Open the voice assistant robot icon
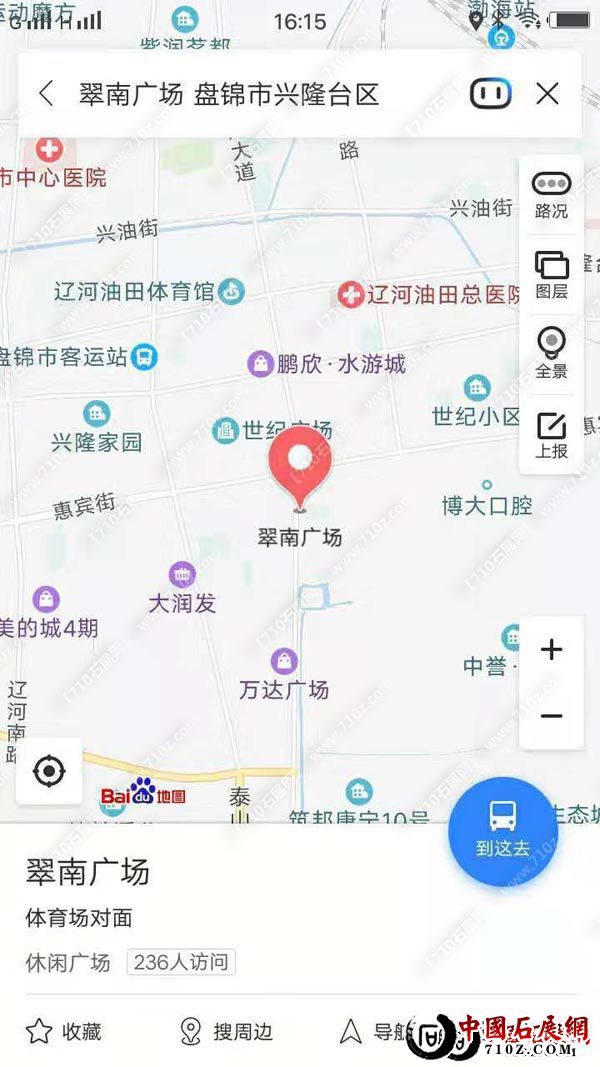This screenshot has height=1067, width=600. coord(490,94)
